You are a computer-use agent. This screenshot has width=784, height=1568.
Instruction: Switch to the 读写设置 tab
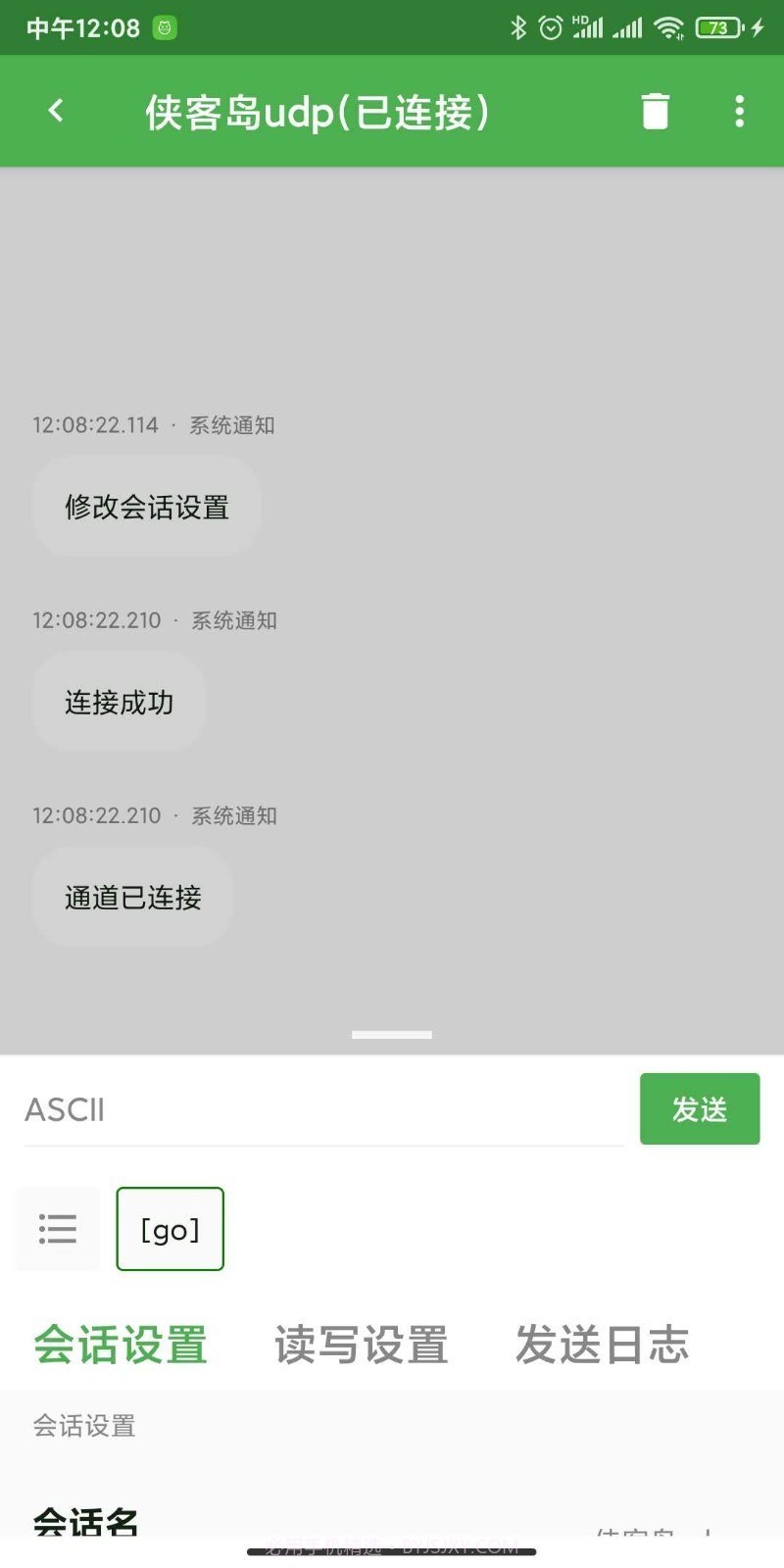[361, 1345]
